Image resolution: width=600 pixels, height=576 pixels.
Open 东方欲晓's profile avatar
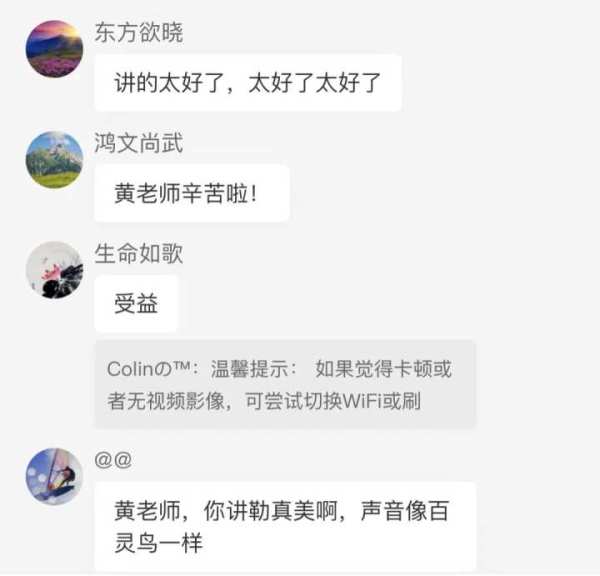pyautogui.click(x=54, y=49)
